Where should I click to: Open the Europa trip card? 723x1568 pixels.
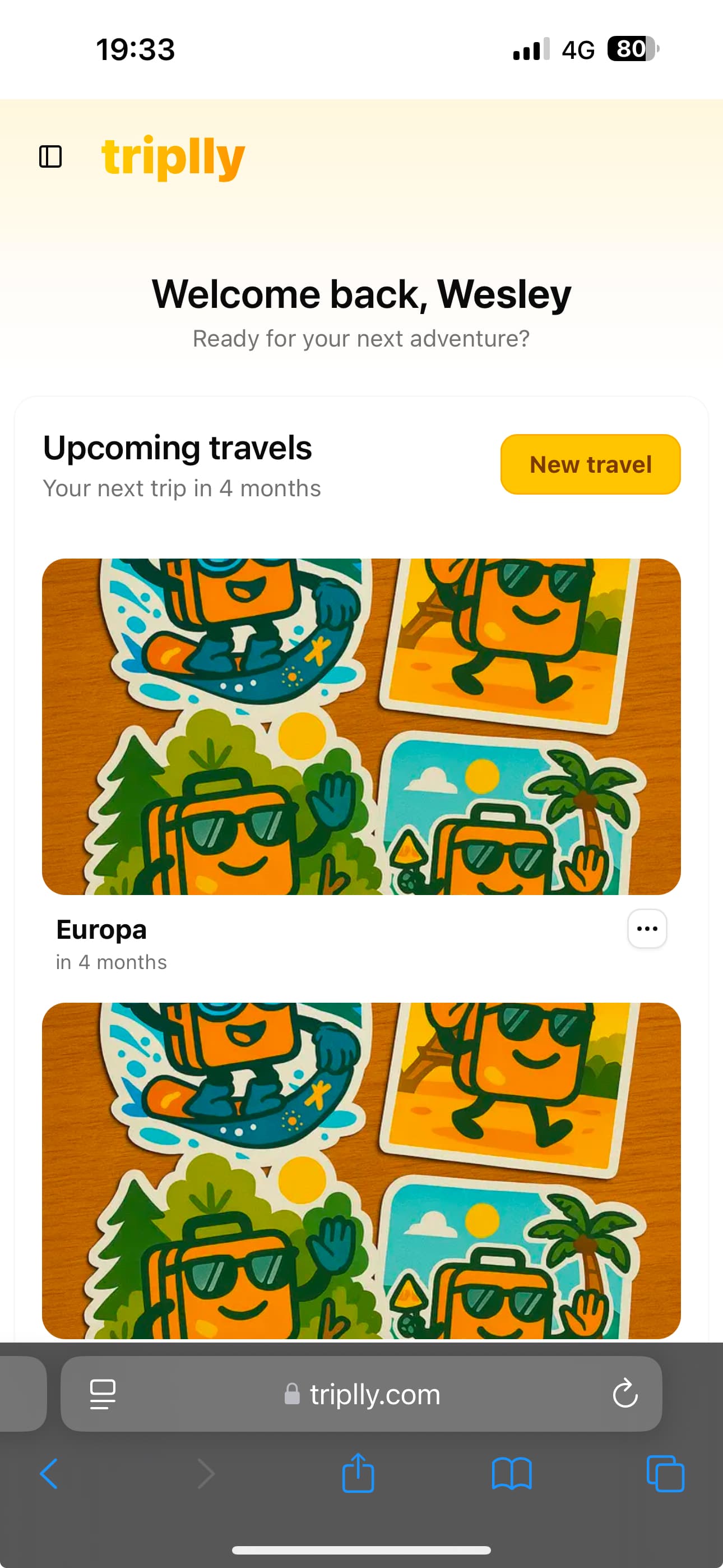[x=361, y=726]
